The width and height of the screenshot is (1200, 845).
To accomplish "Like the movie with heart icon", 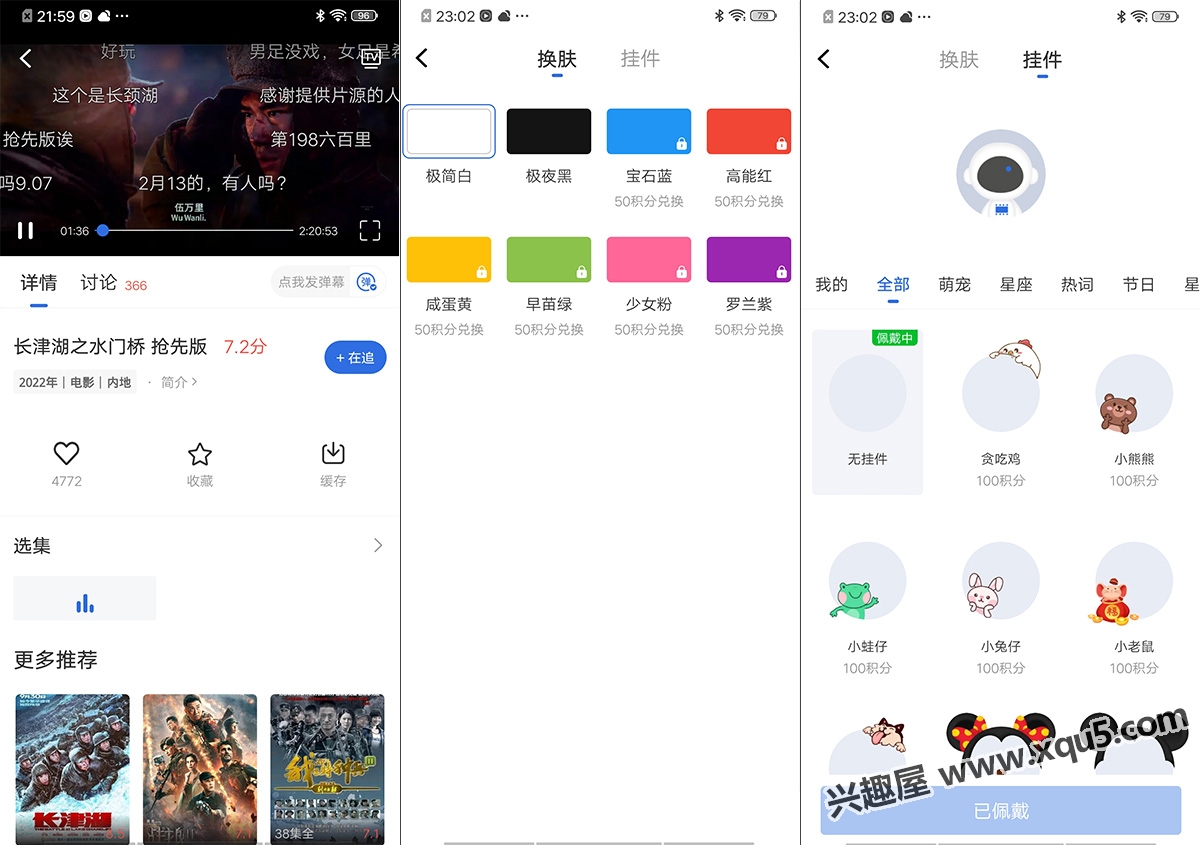I will pyautogui.click(x=66, y=455).
